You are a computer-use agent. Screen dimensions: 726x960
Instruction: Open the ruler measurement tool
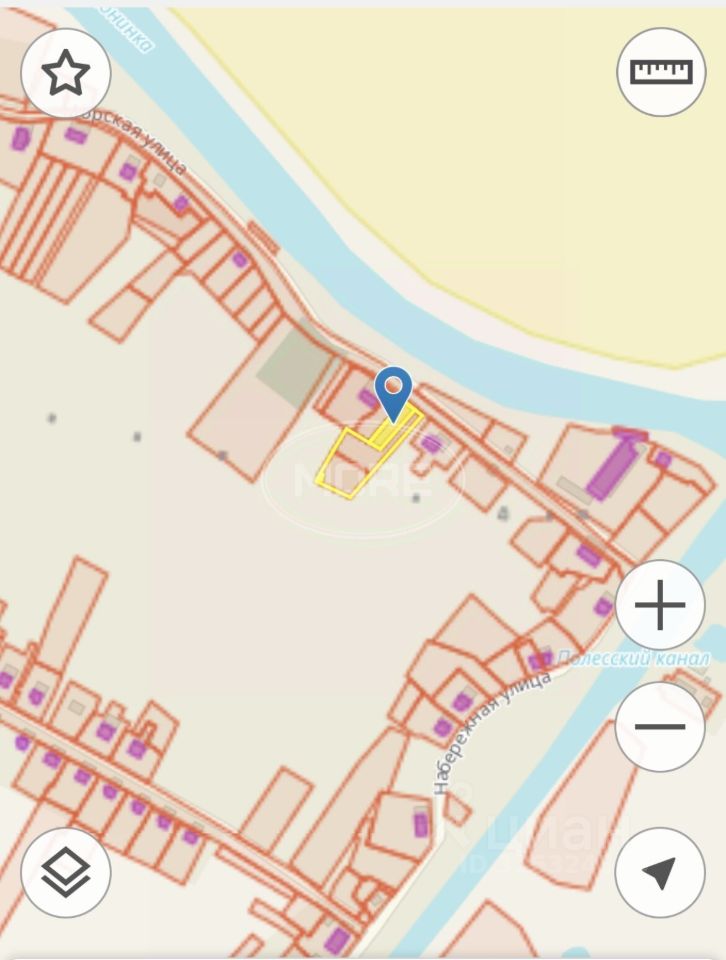click(x=661, y=72)
